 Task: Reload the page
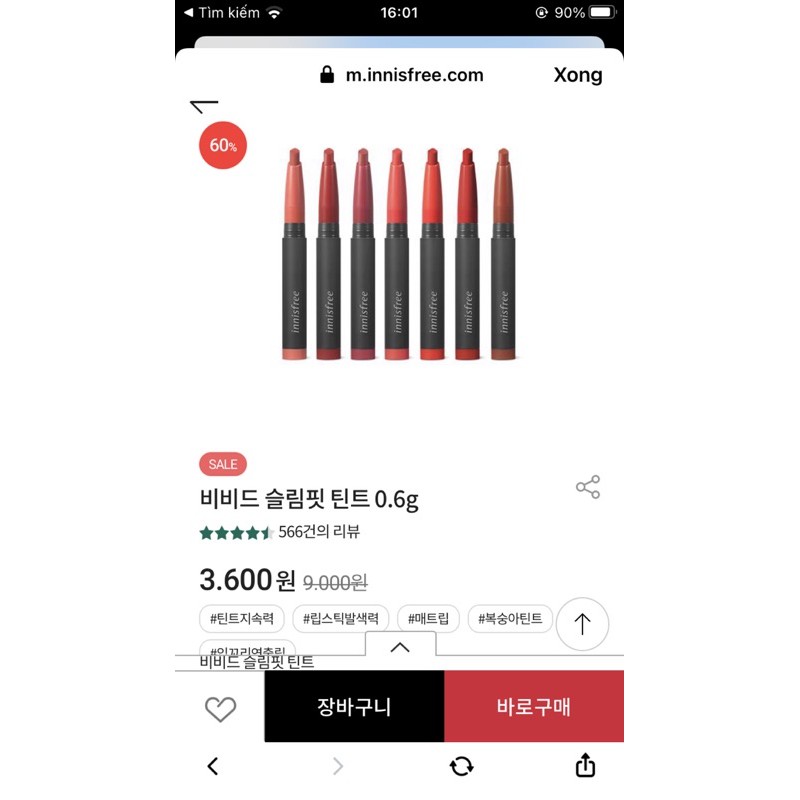coord(461,766)
